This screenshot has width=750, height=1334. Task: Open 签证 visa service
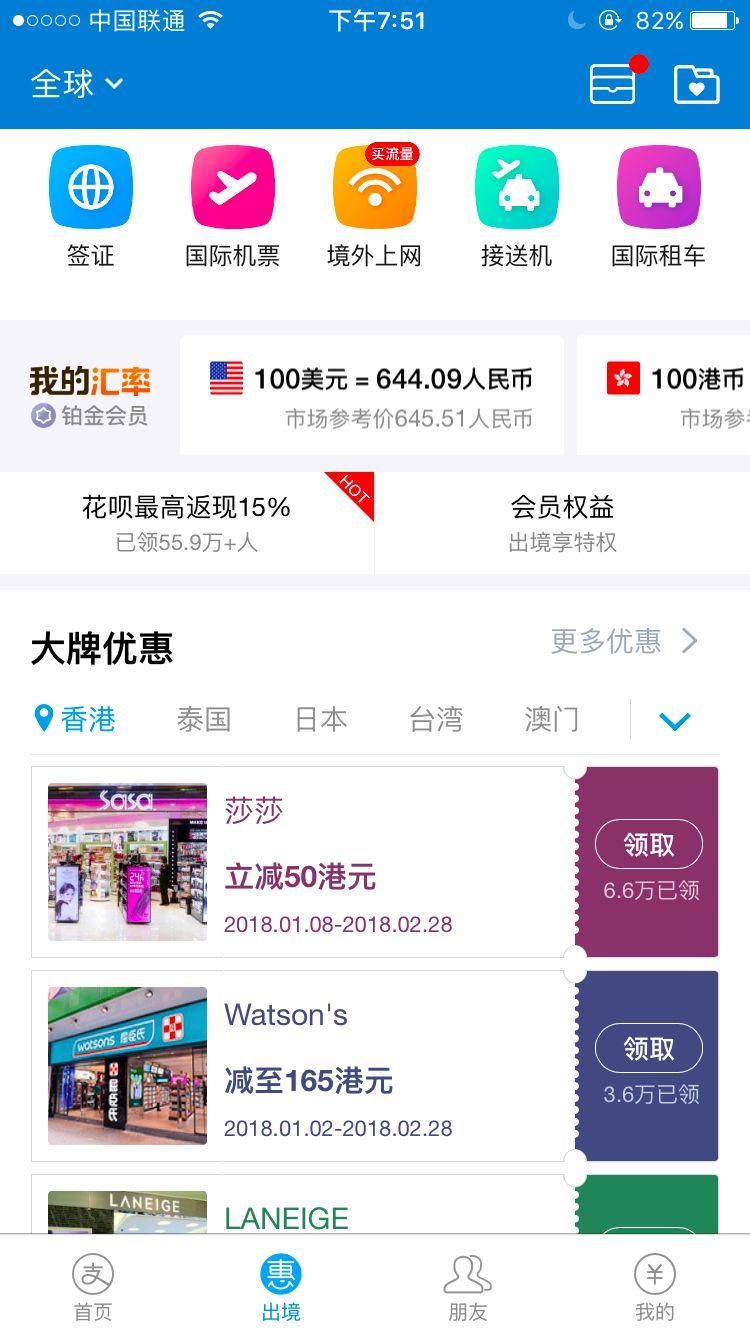(91, 207)
